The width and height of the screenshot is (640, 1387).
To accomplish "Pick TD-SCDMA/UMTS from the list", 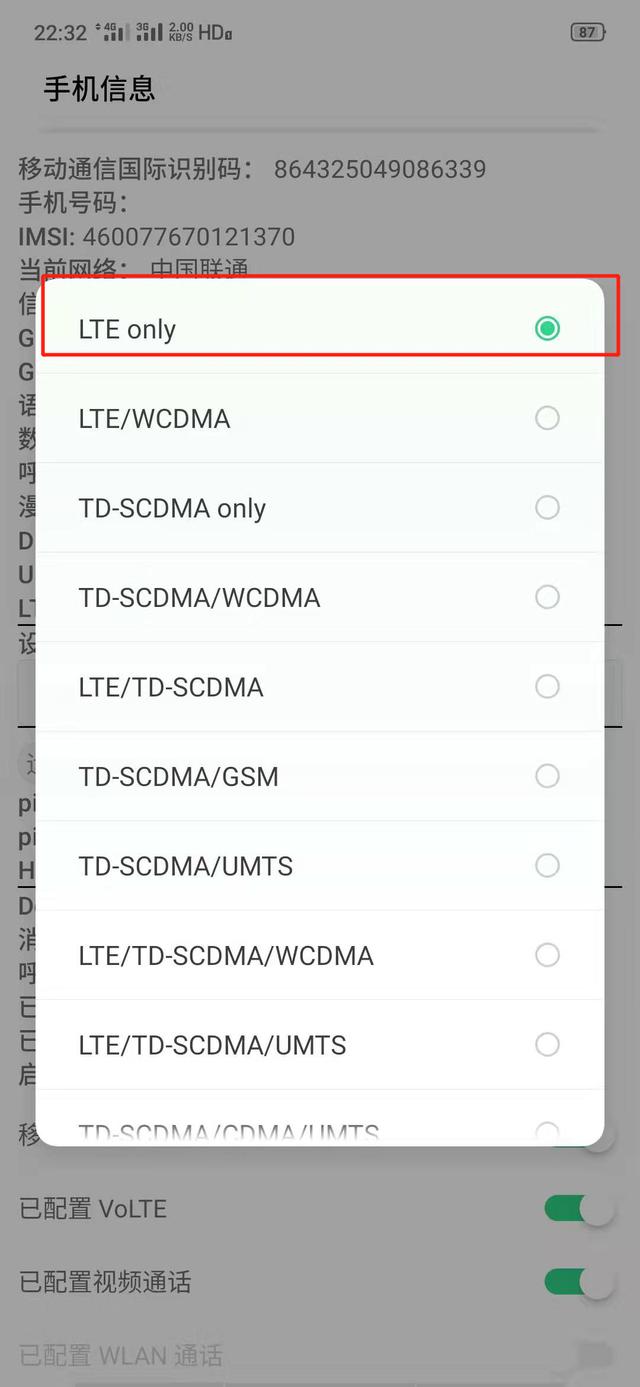I will point(320,865).
